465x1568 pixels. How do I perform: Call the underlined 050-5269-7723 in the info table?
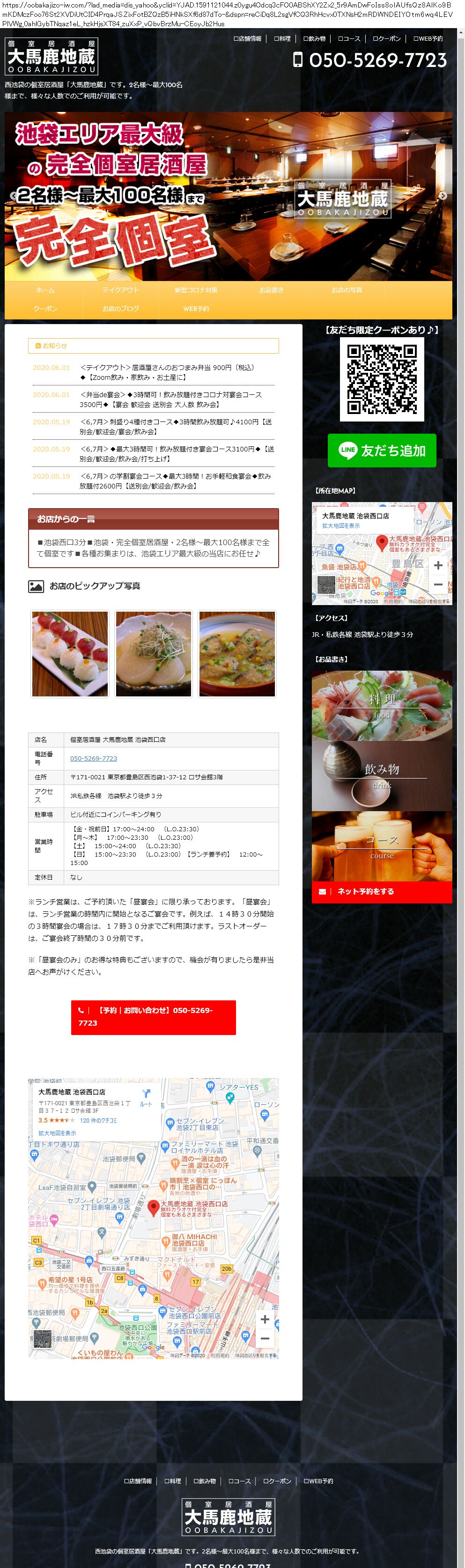(94, 758)
